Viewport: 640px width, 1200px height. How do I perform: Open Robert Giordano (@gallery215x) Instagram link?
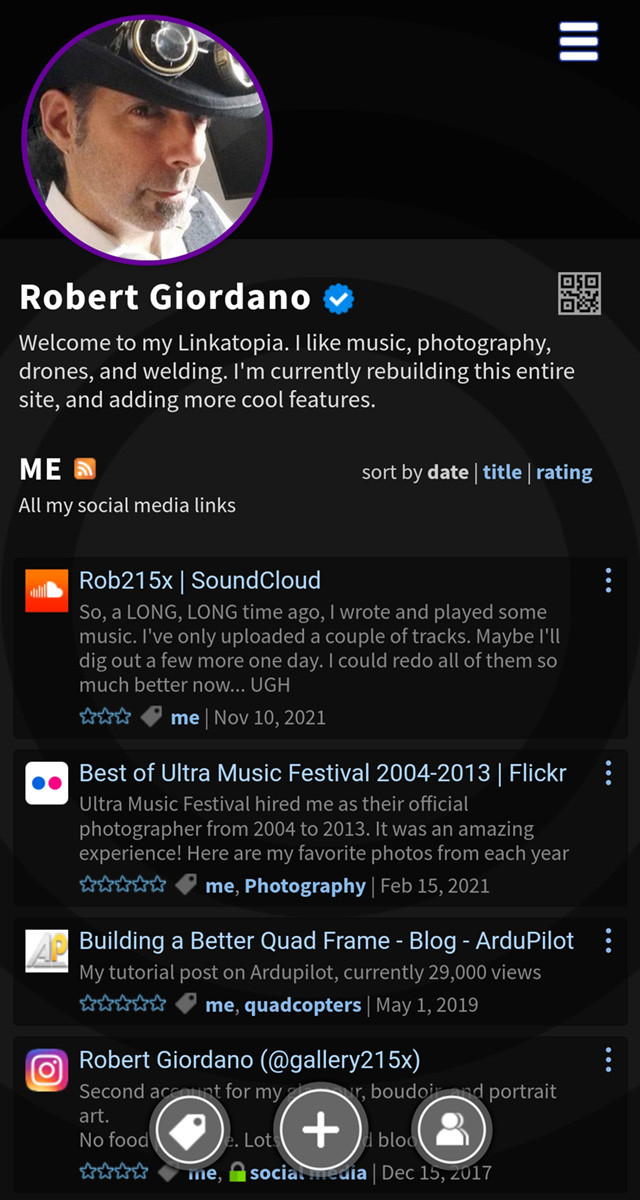pos(249,1060)
